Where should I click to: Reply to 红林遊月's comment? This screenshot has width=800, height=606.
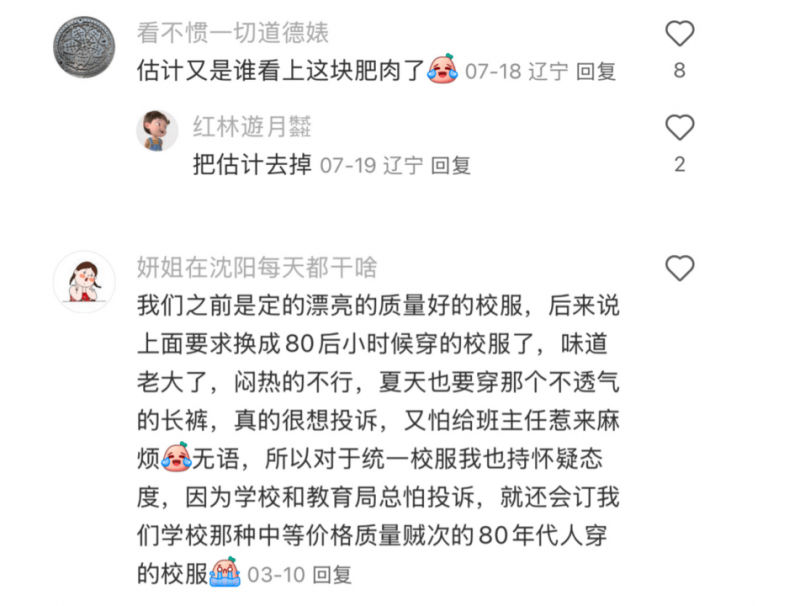(450, 165)
